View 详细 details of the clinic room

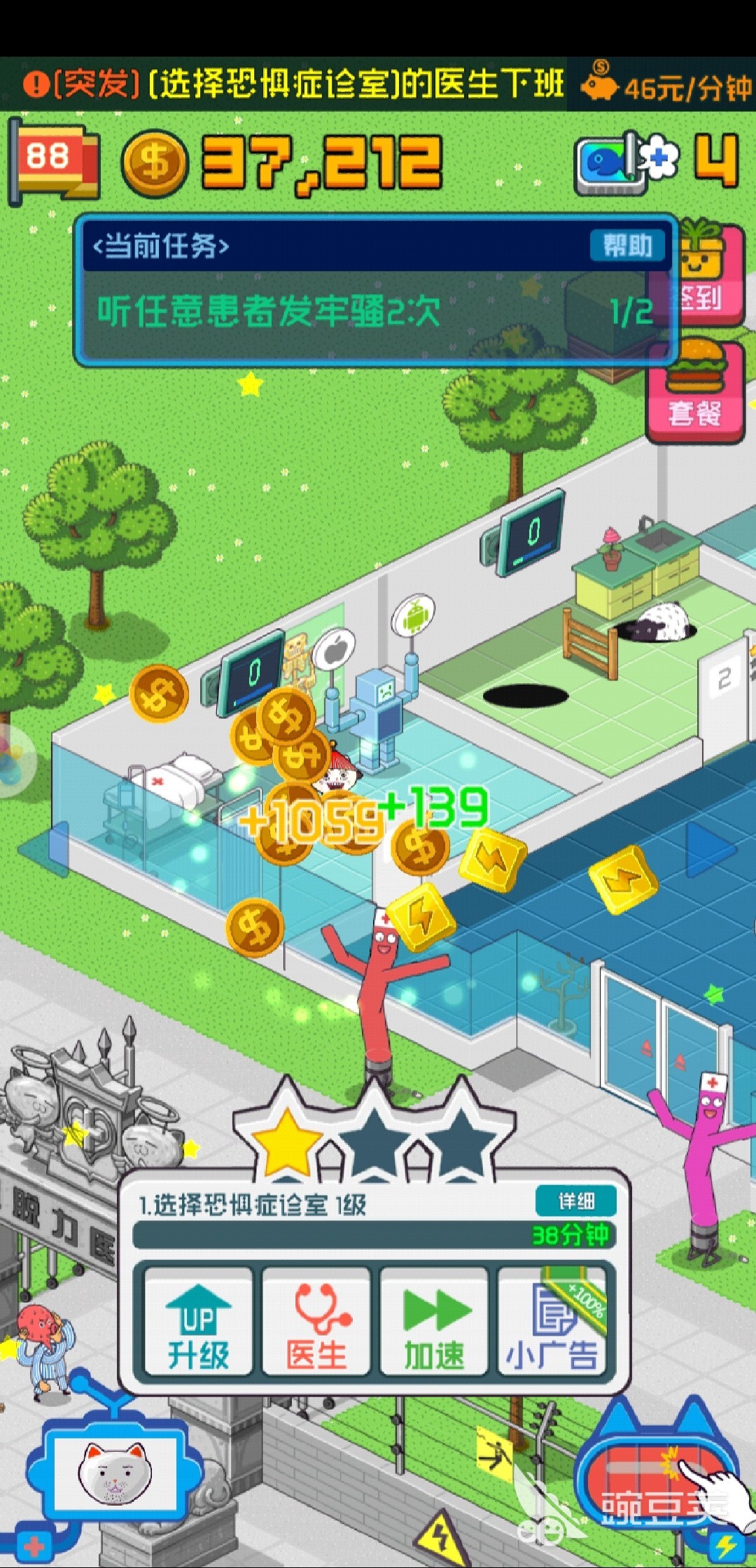pyautogui.click(x=576, y=1201)
